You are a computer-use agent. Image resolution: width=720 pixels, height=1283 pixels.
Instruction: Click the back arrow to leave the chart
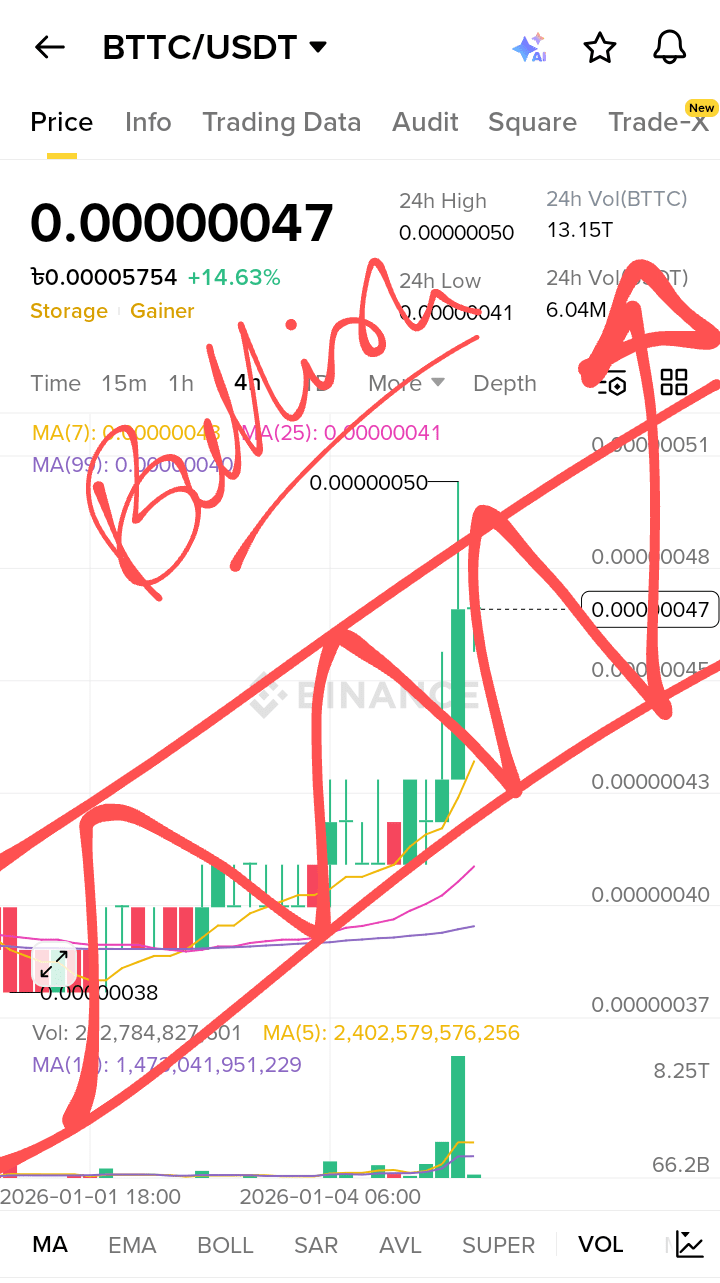coord(49,47)
